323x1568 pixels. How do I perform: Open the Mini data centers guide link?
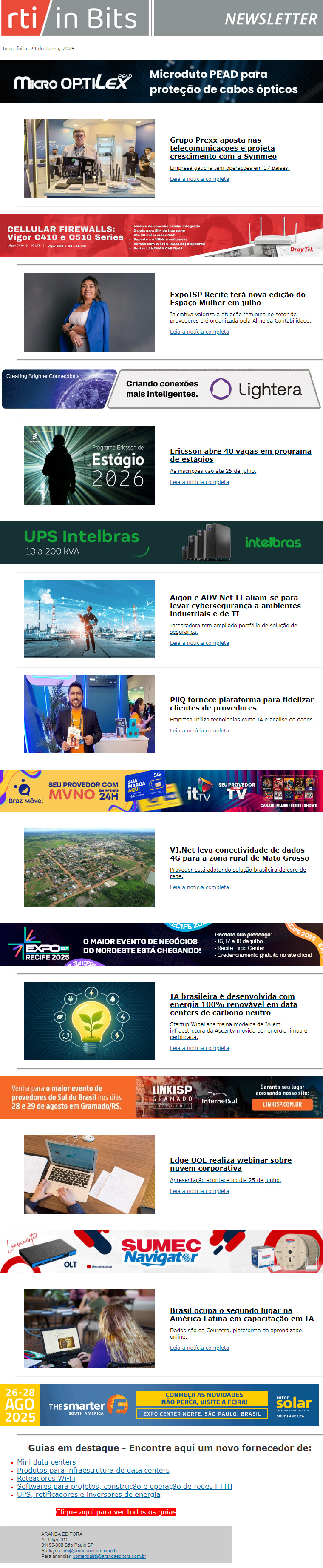pyautogui.click(x=46, y=1462)
